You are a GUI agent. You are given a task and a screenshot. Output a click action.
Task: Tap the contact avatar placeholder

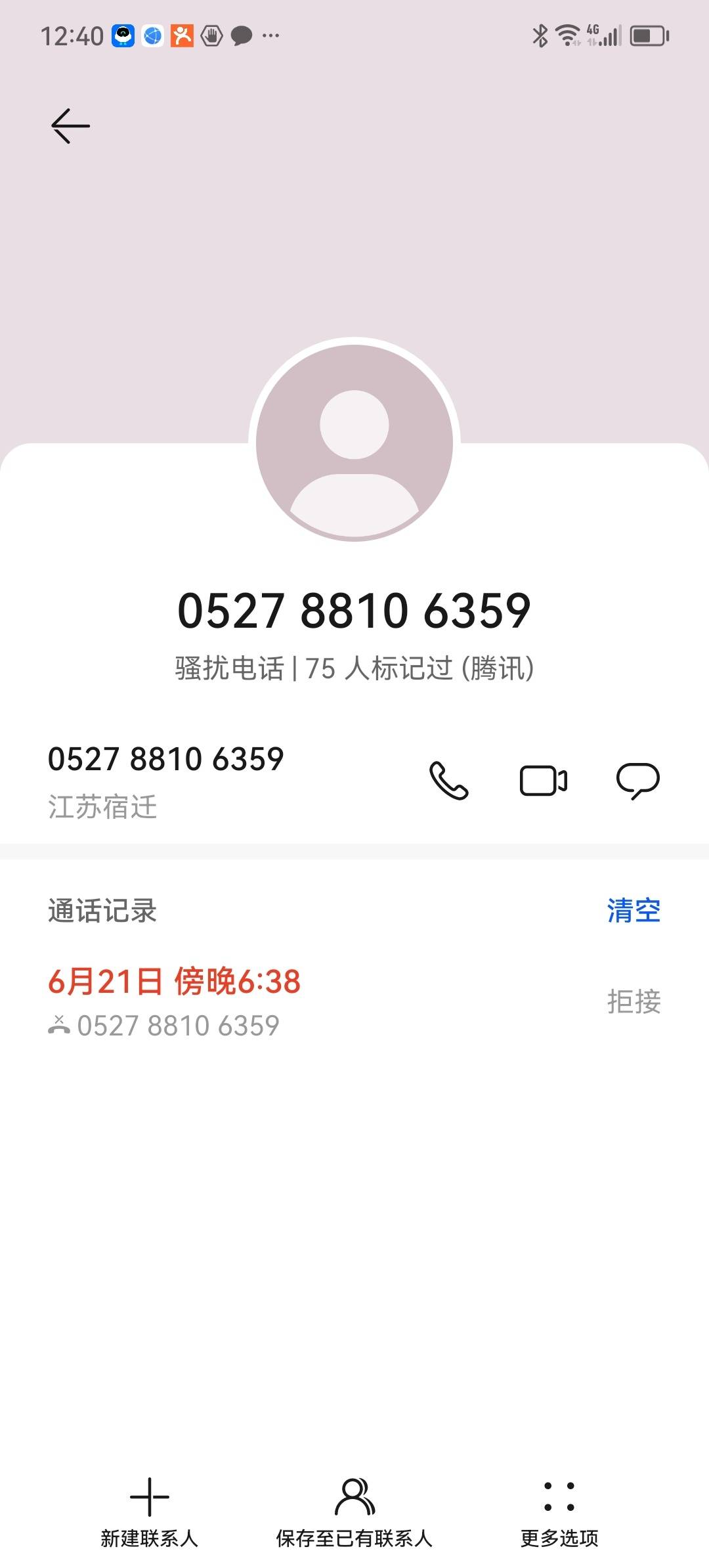(x=354, y=443)
